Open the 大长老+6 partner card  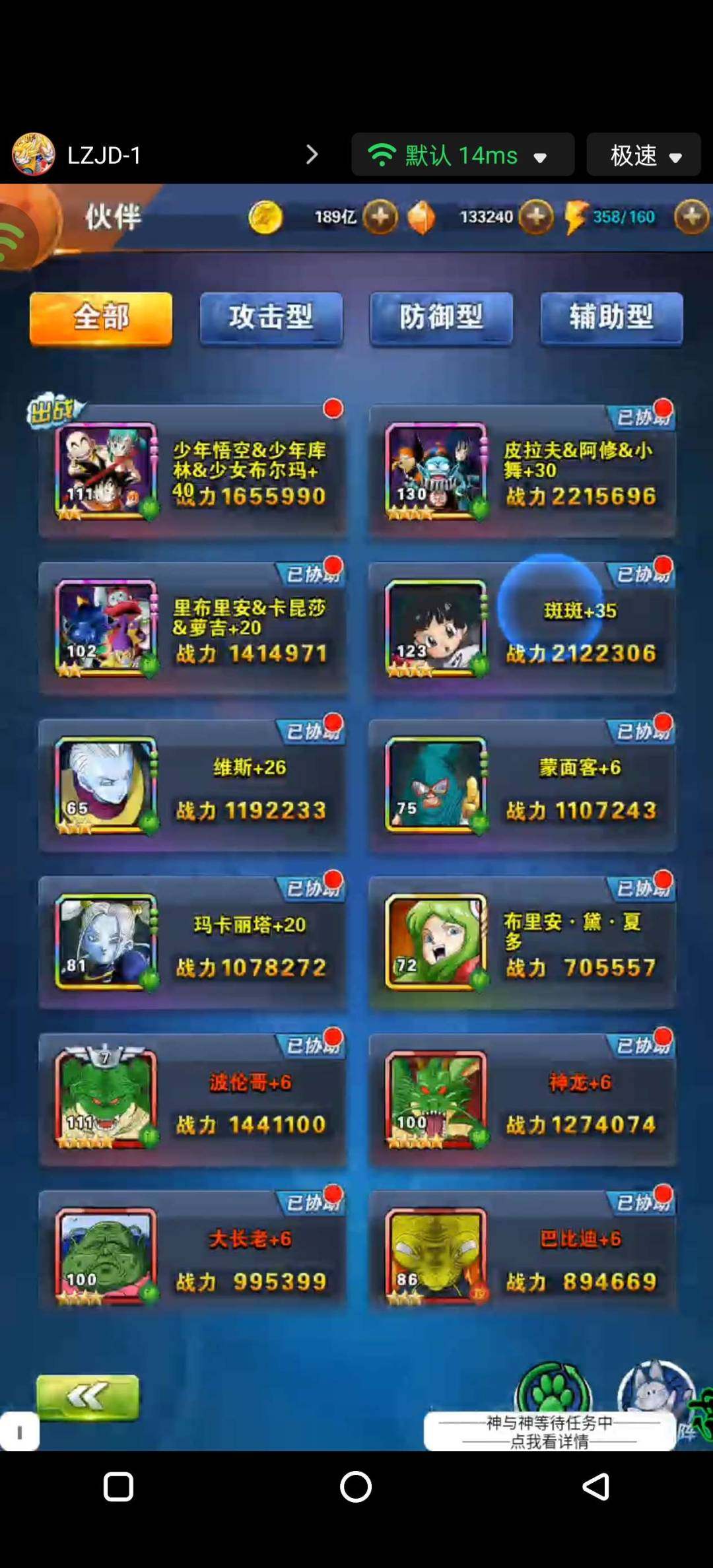pos(191,1258)
